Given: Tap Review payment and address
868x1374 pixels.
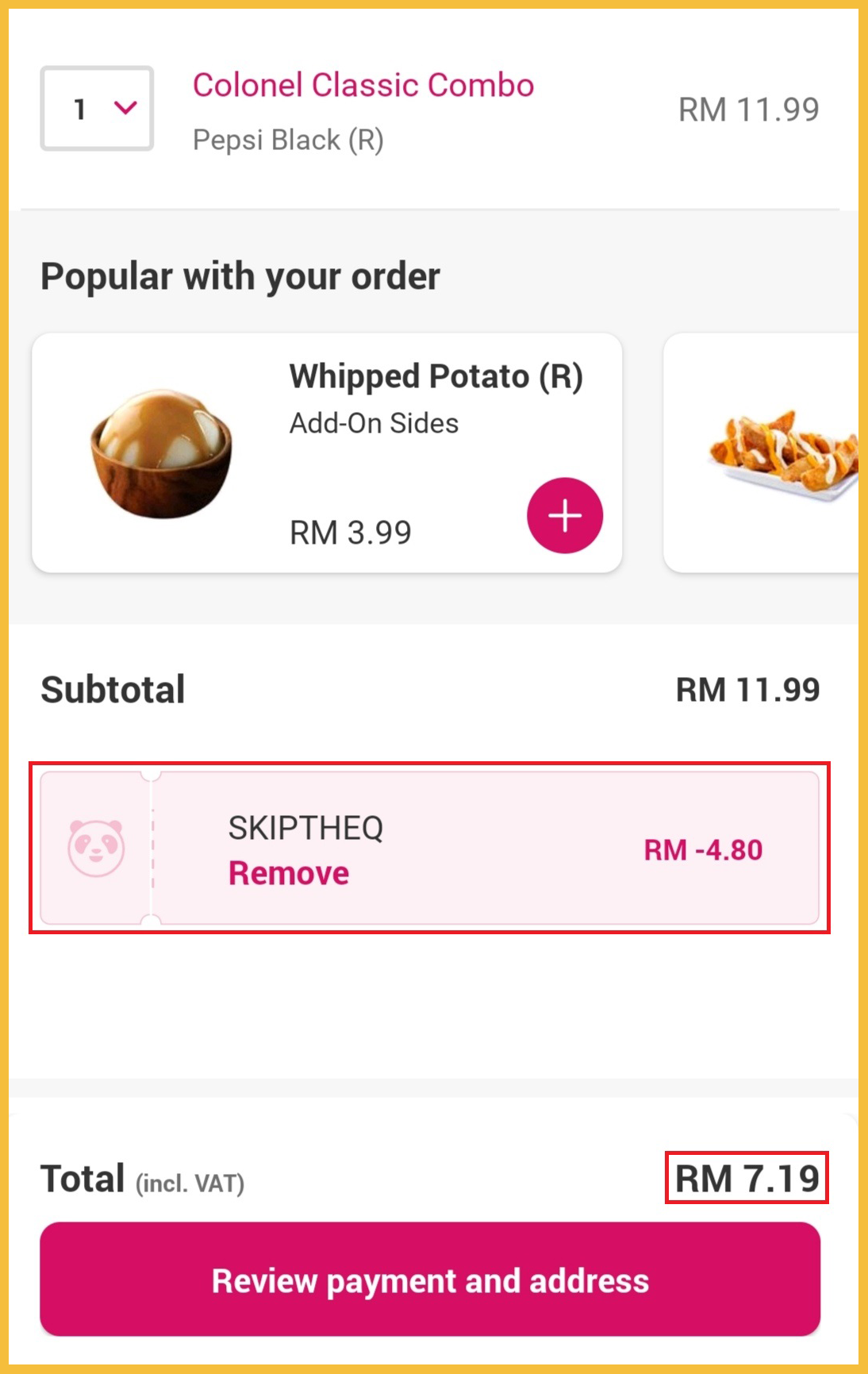Looking at the screenshot, I should (430, 1280).
